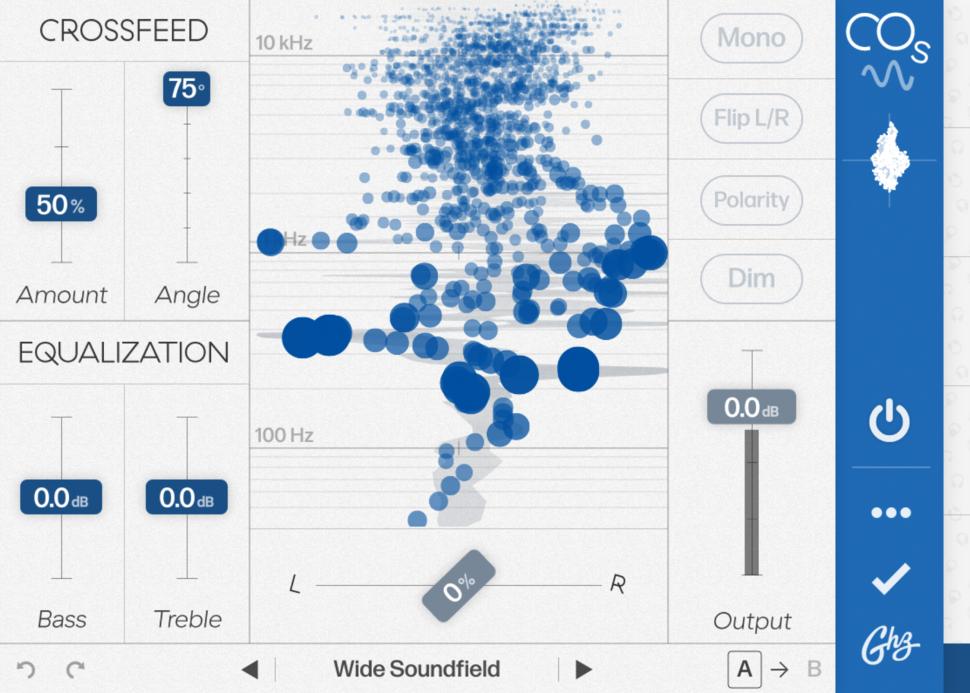Redo the last change
970x693 pixels.
(x=75, y=670)
